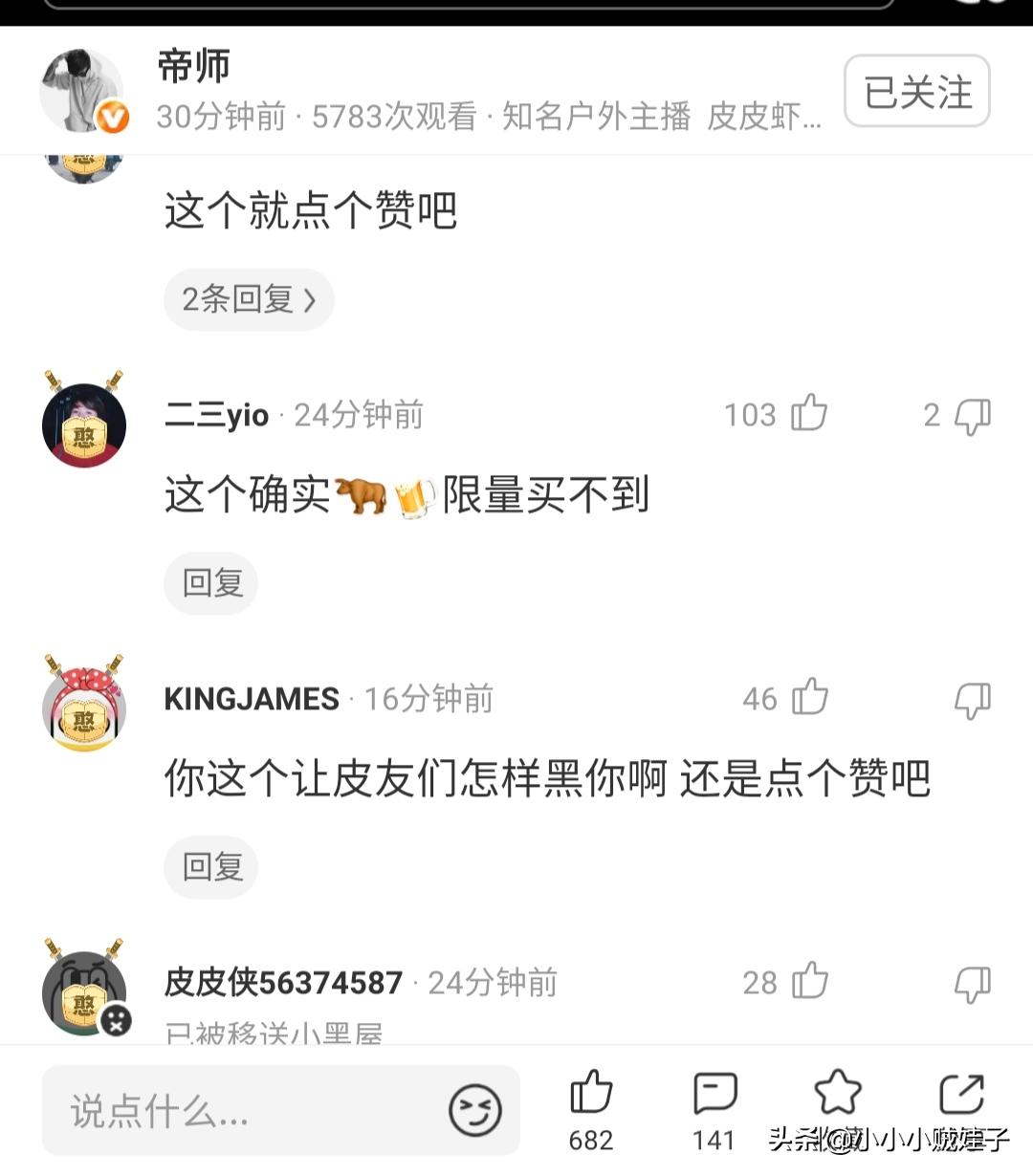The width and height of the screenshot is (1033, 1176).
Task: Open 帝师's profile via username
Action: [x=191, y=67]
